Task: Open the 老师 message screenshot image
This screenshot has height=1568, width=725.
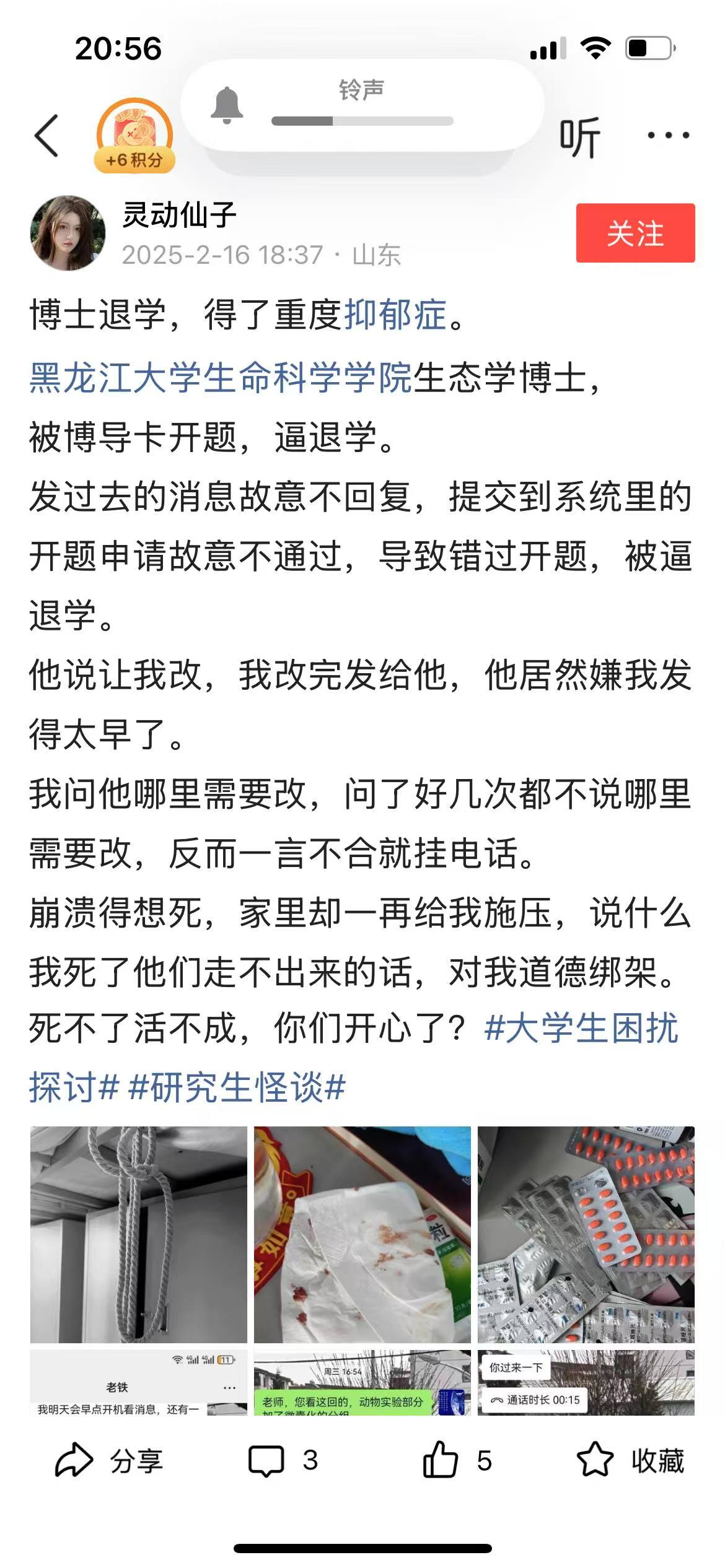Action: tap(362, 1382)
